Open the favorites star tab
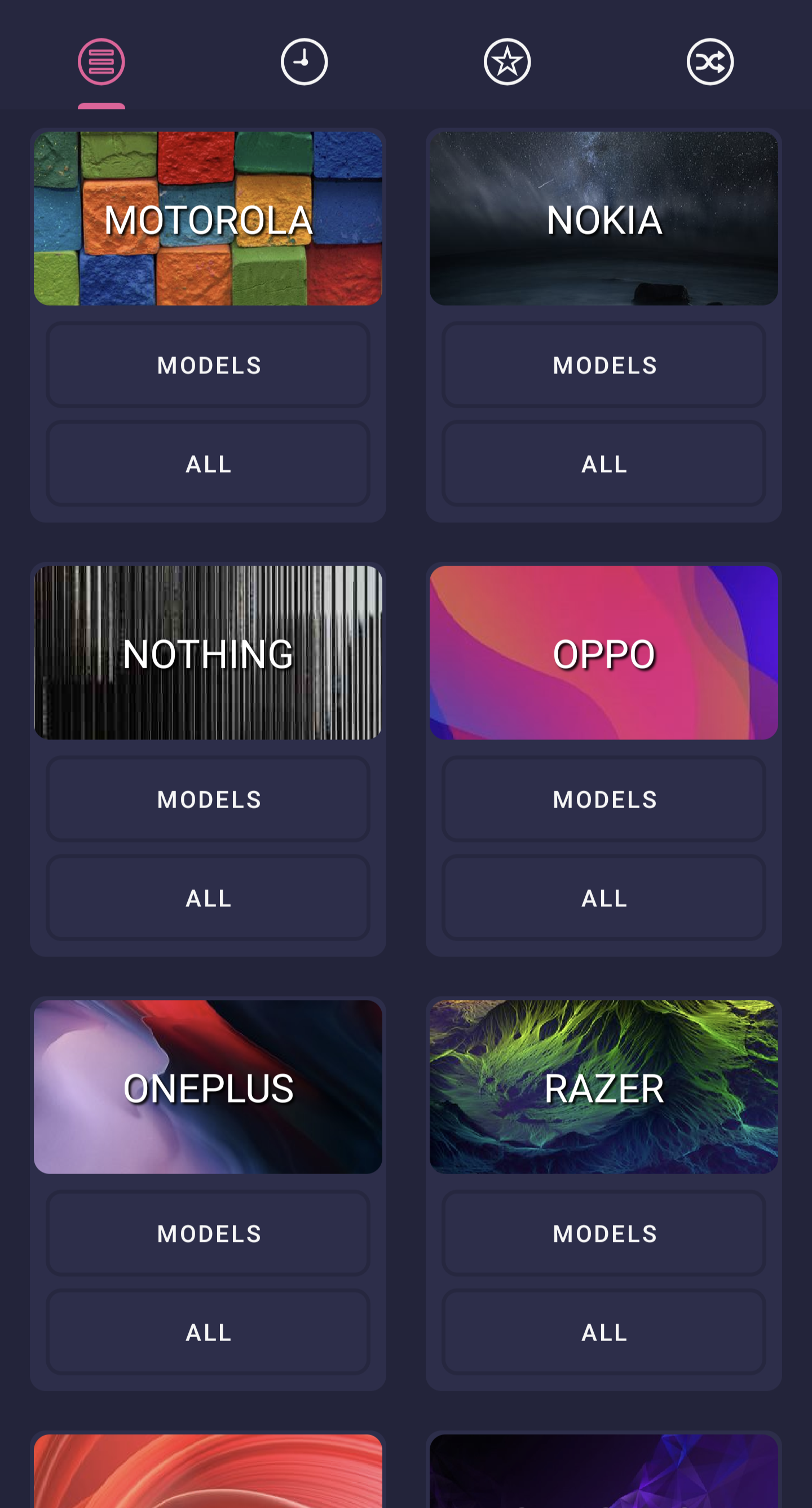The width and height of the screenshot is (812, 1508). click(507, 61)
